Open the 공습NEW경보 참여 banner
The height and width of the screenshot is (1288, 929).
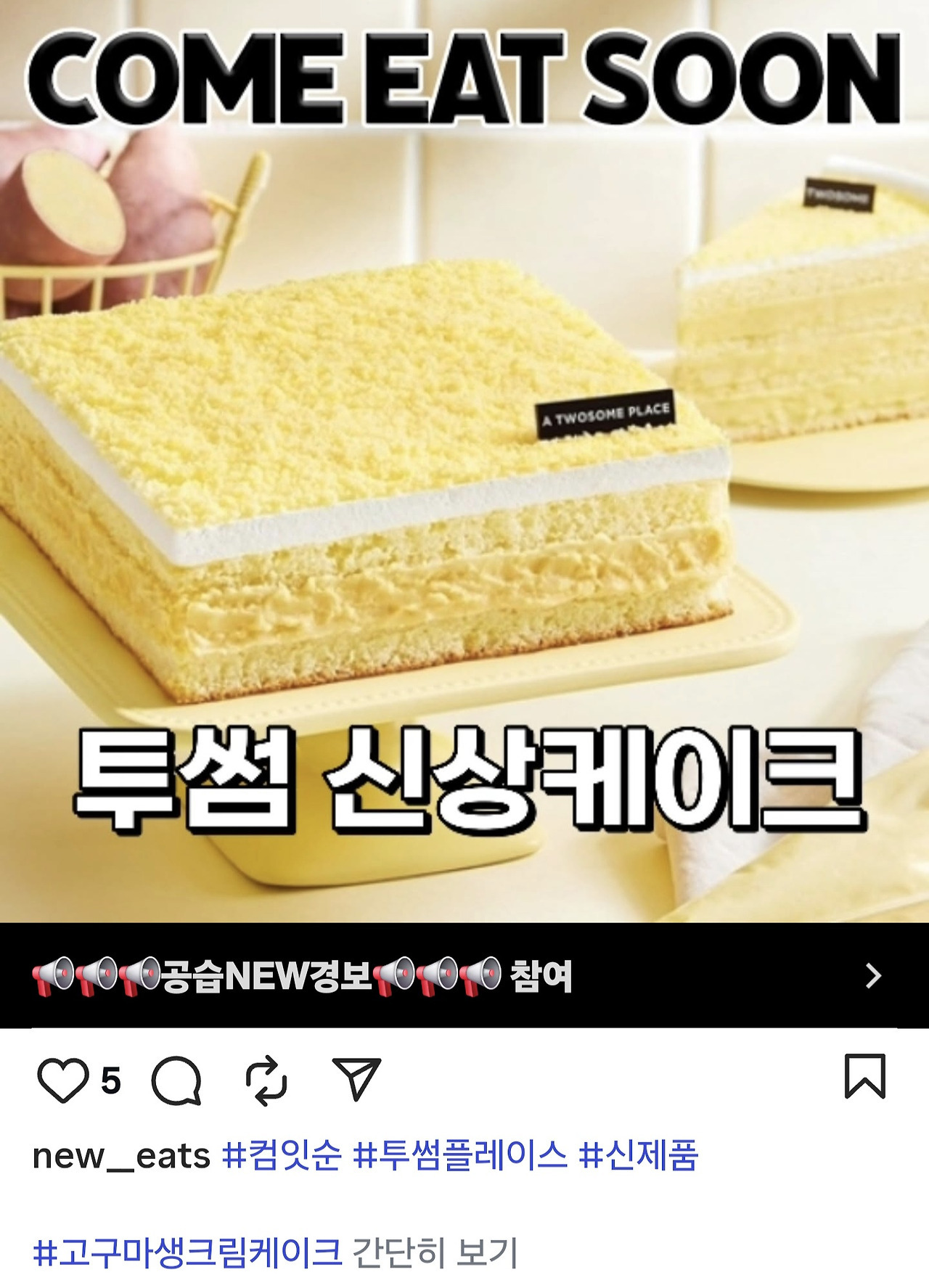(464, 975)
